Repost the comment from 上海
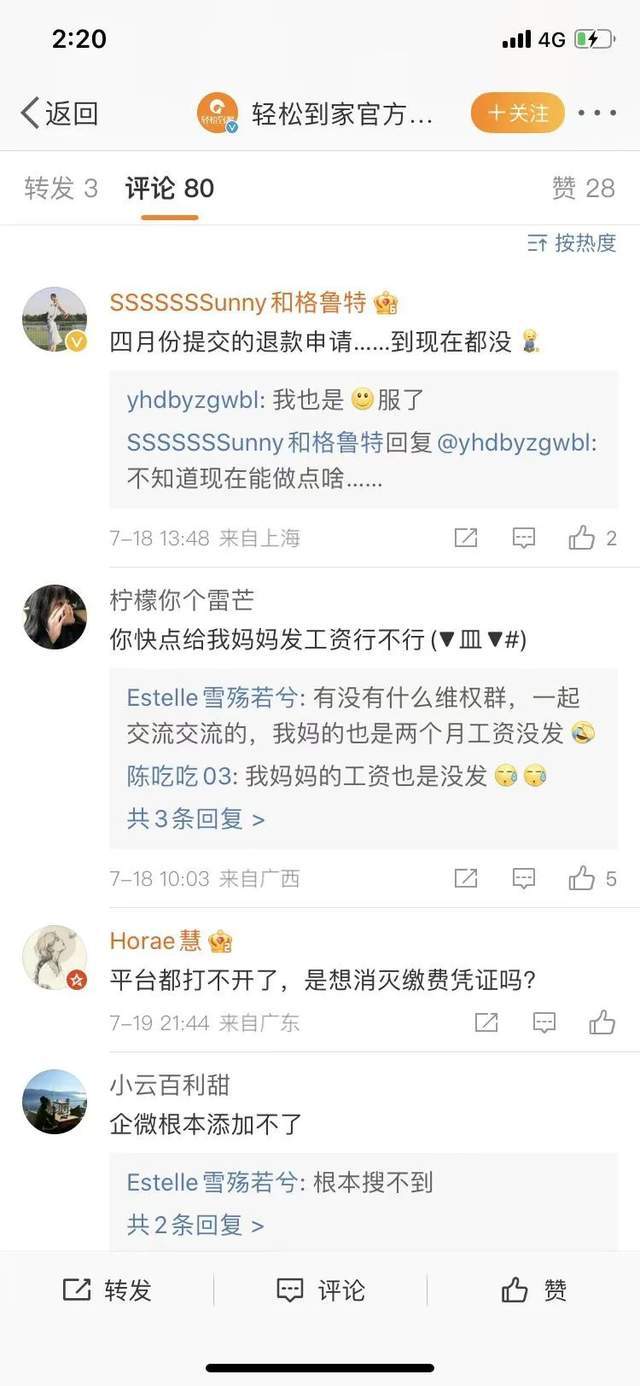This screenshot has width=640, height=1386. point(466,538)
